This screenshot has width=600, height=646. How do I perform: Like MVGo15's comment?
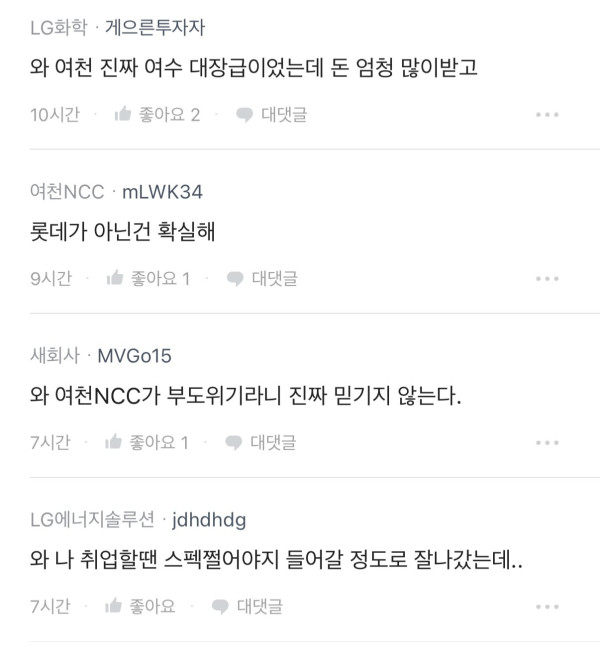146,442
